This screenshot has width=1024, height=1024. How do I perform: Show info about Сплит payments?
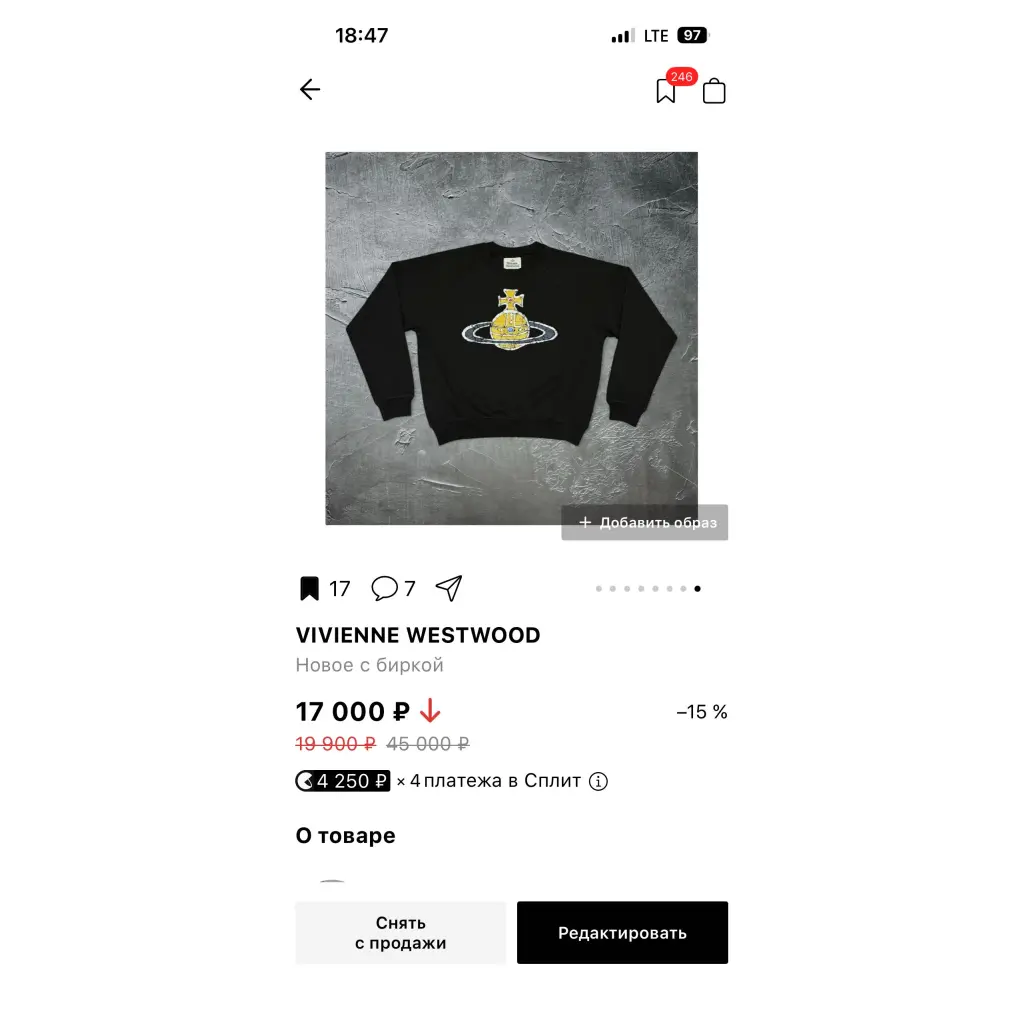tap(598, 782)
